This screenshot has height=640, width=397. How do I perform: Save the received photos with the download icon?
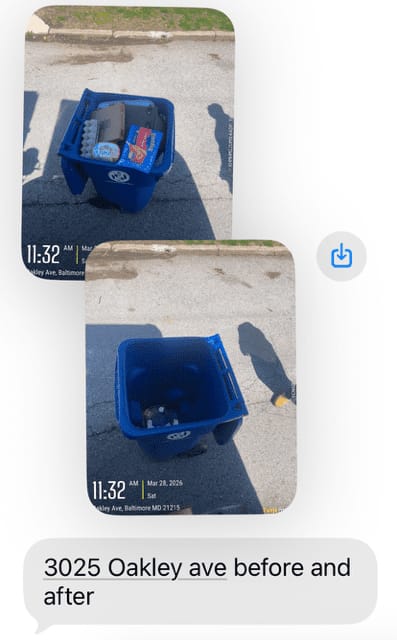coord(342,256)
